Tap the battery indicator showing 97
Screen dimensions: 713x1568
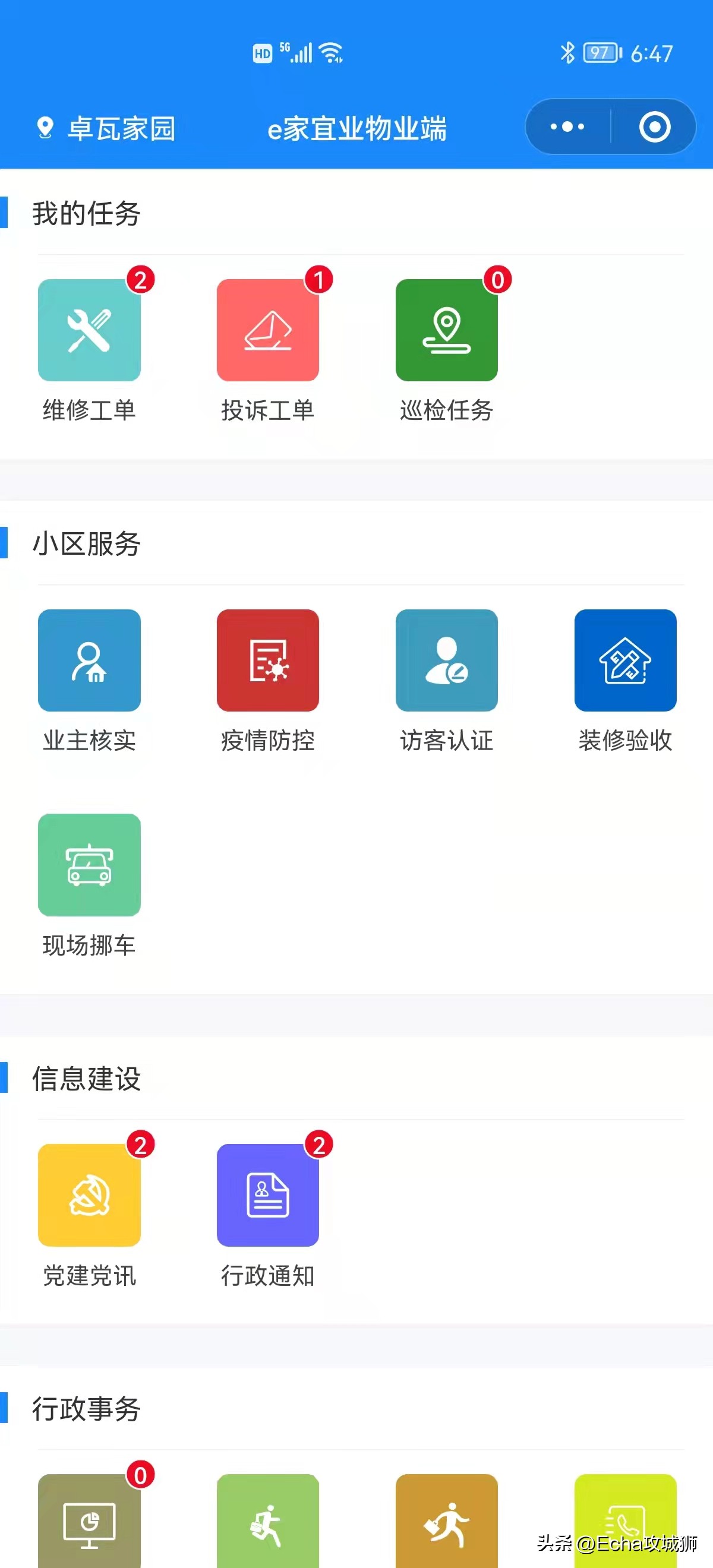click(x=600, y=53)
